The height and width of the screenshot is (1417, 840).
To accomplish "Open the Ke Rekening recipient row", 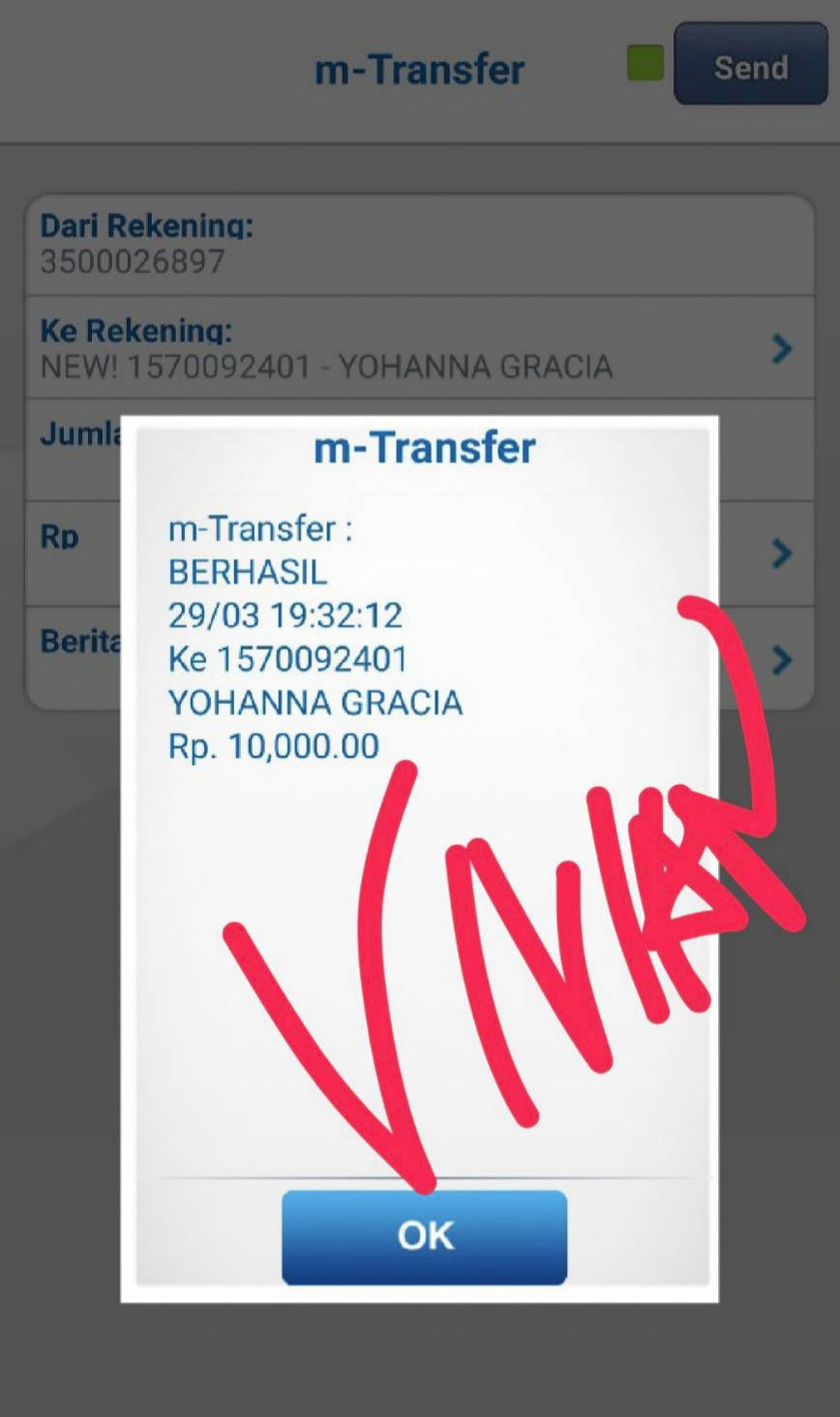I will (x=419, y=347).
